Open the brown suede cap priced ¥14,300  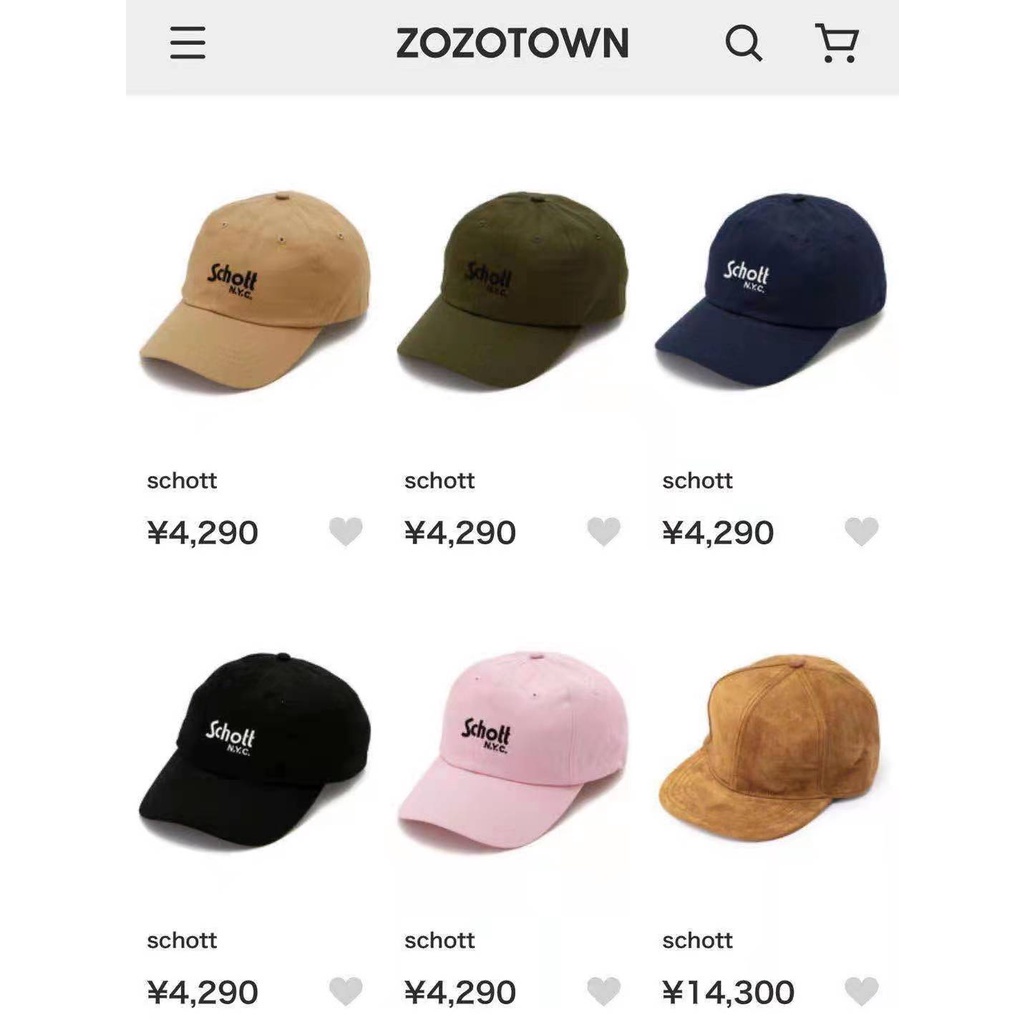(x=770, y=750)
